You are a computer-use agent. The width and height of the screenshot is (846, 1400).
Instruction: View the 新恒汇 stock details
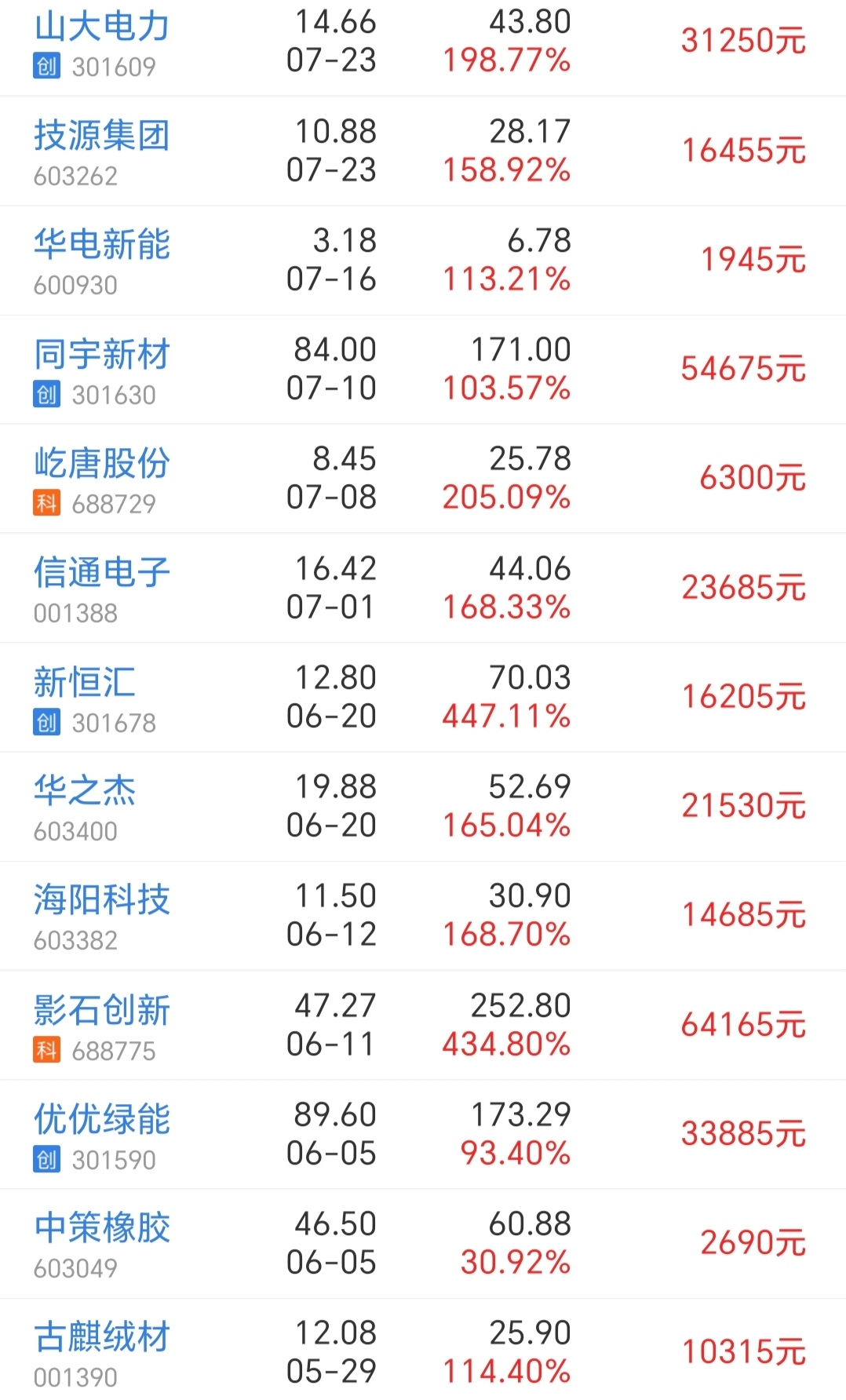423,698
